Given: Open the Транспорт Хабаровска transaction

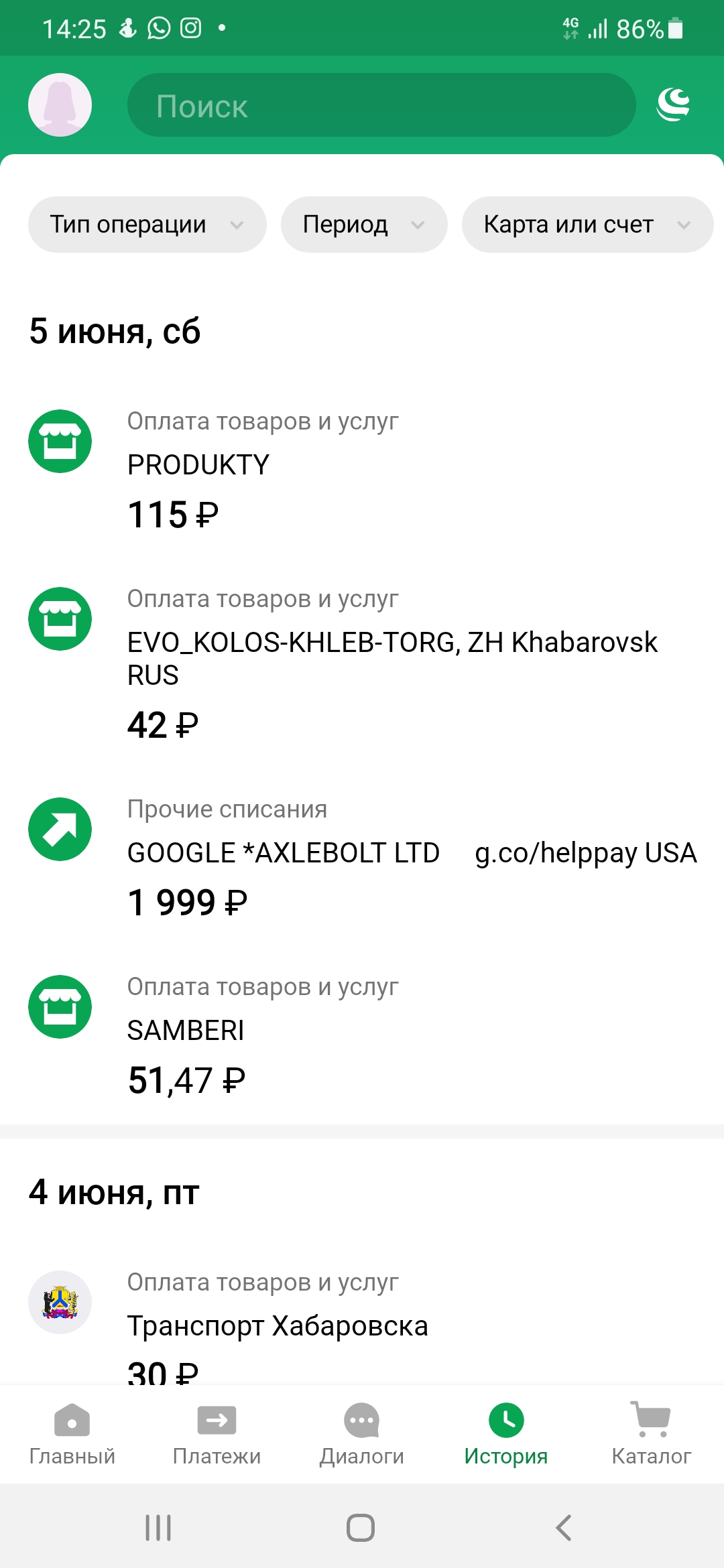Looking at the screenshot, I should 362,1323.
